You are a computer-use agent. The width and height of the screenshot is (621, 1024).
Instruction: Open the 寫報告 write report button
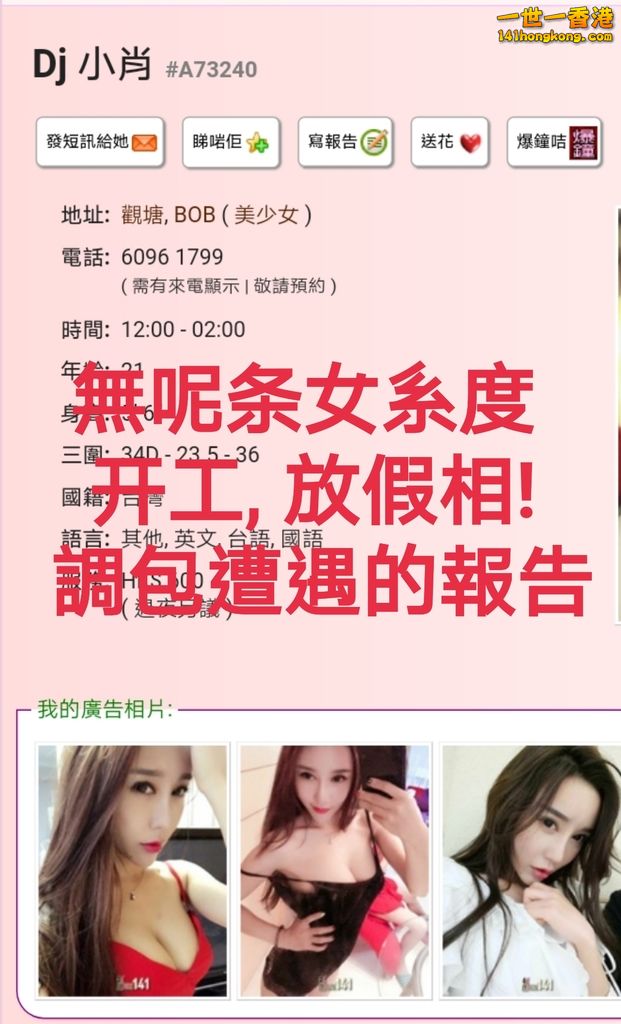pos(346,142)
